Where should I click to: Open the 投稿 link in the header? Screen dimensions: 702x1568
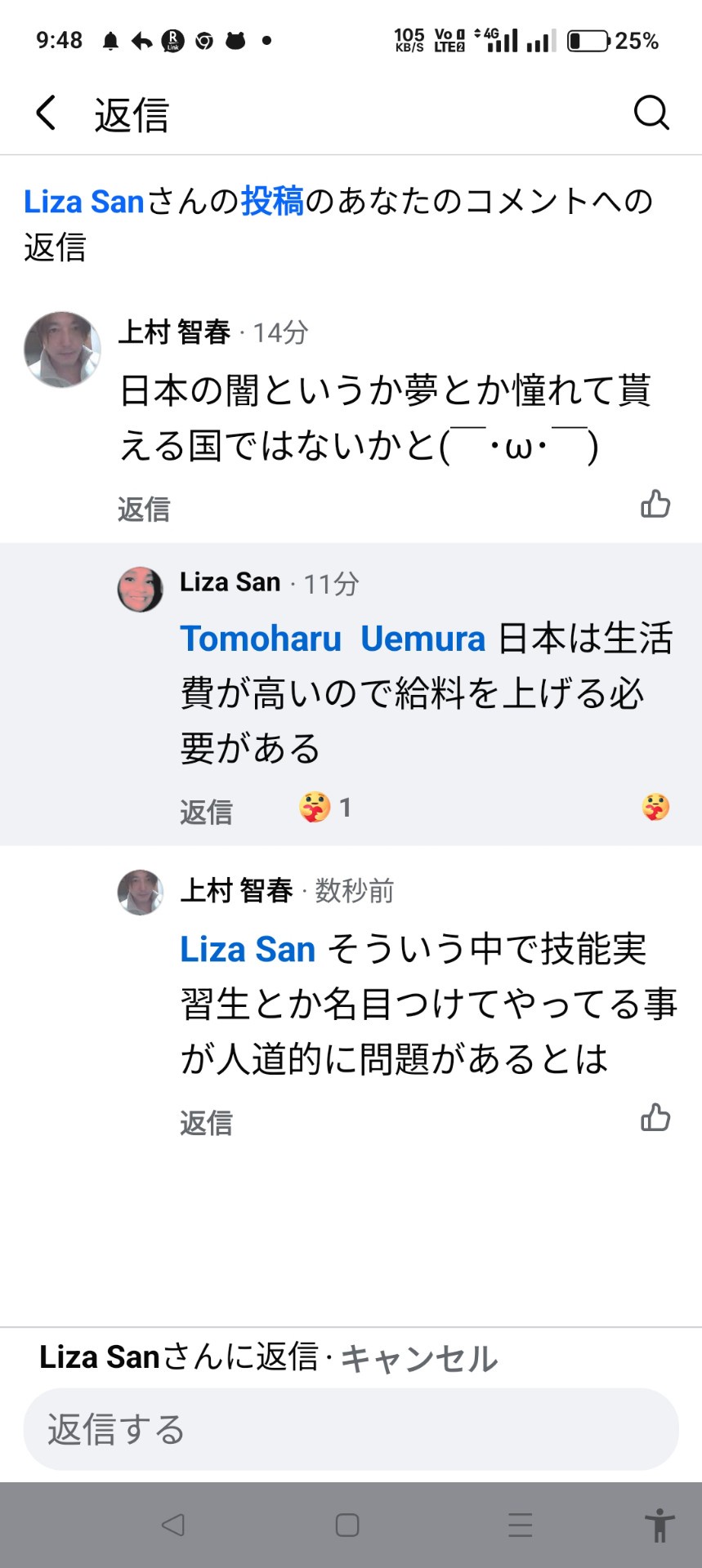tap(271, 202)
